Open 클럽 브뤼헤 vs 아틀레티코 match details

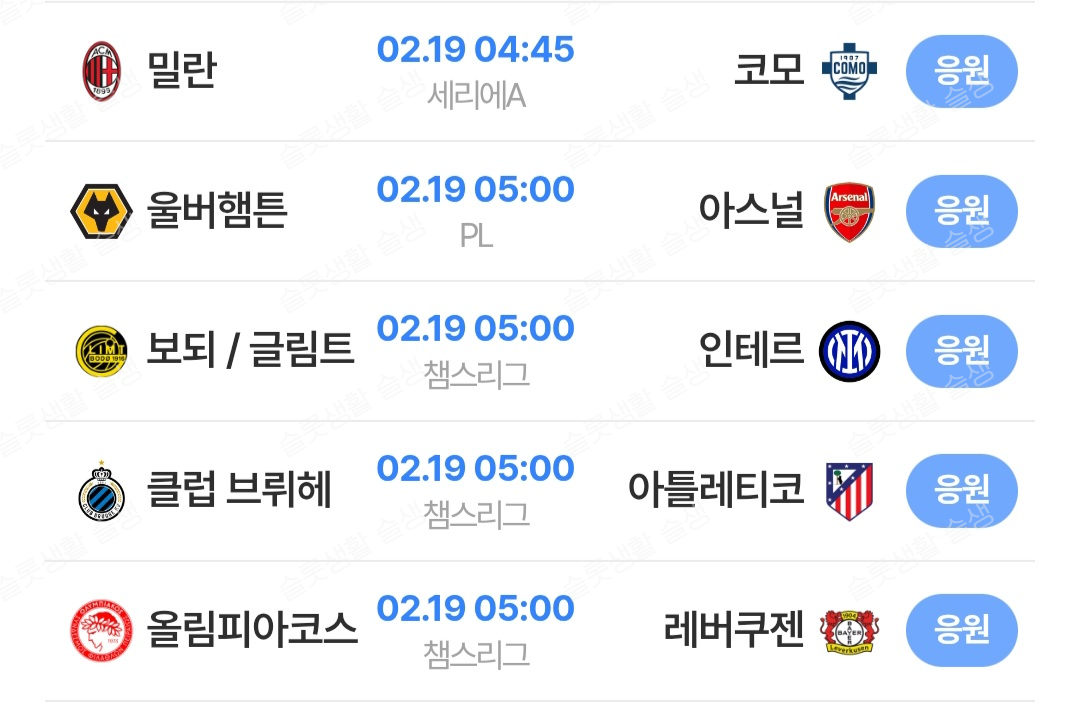[476, 490]
